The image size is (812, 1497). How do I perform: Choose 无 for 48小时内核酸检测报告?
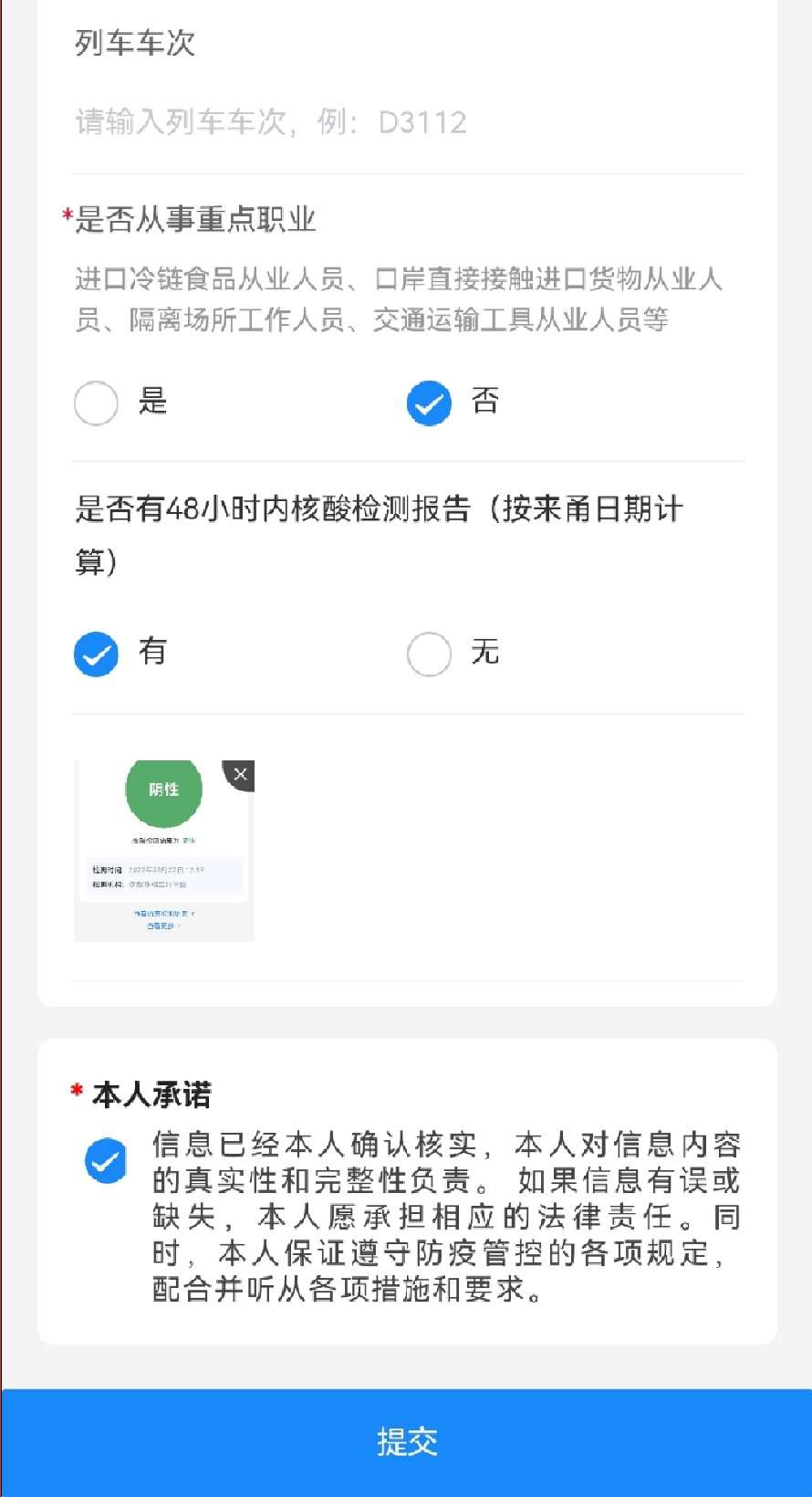click(429, 654)
